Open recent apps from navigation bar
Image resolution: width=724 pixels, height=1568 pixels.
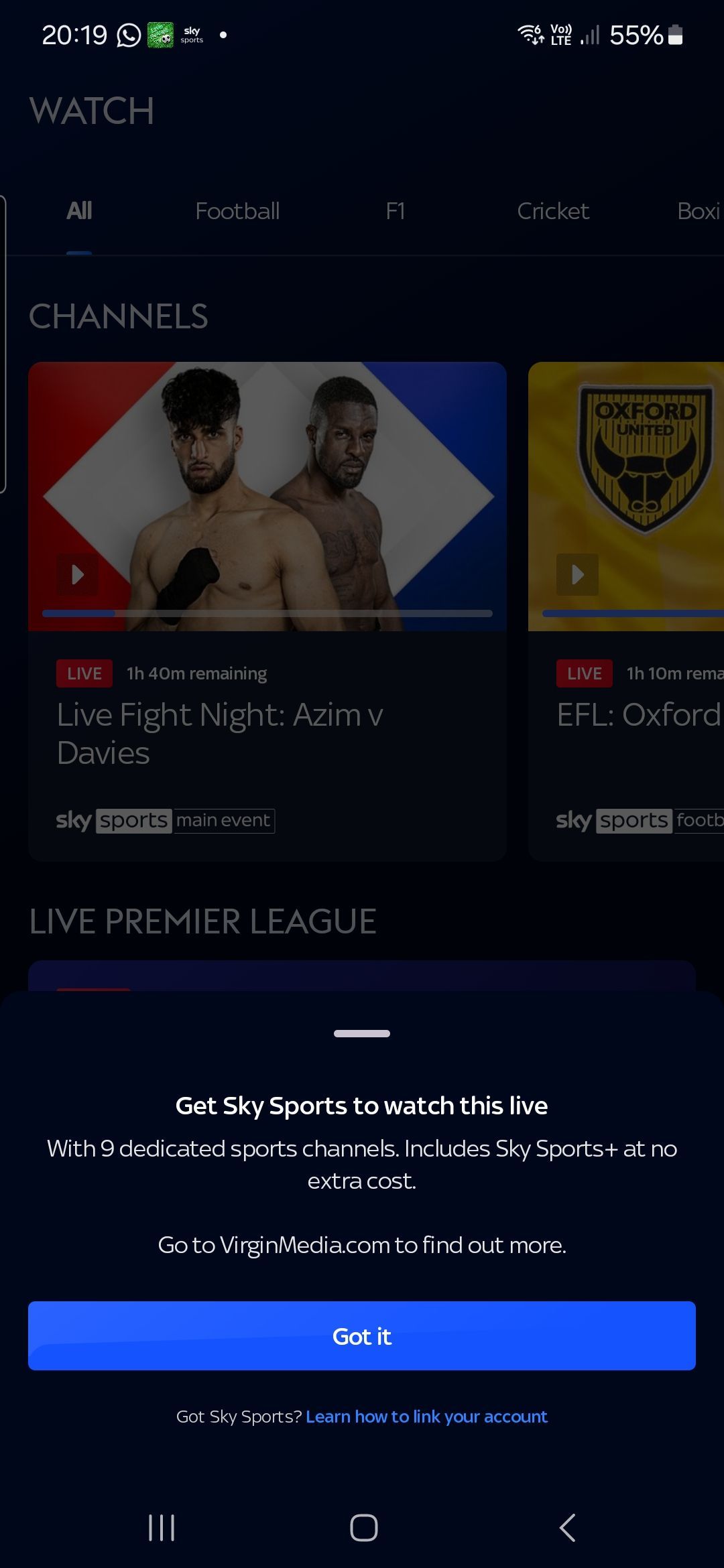pyautogui.click(x=161, y=1528)
